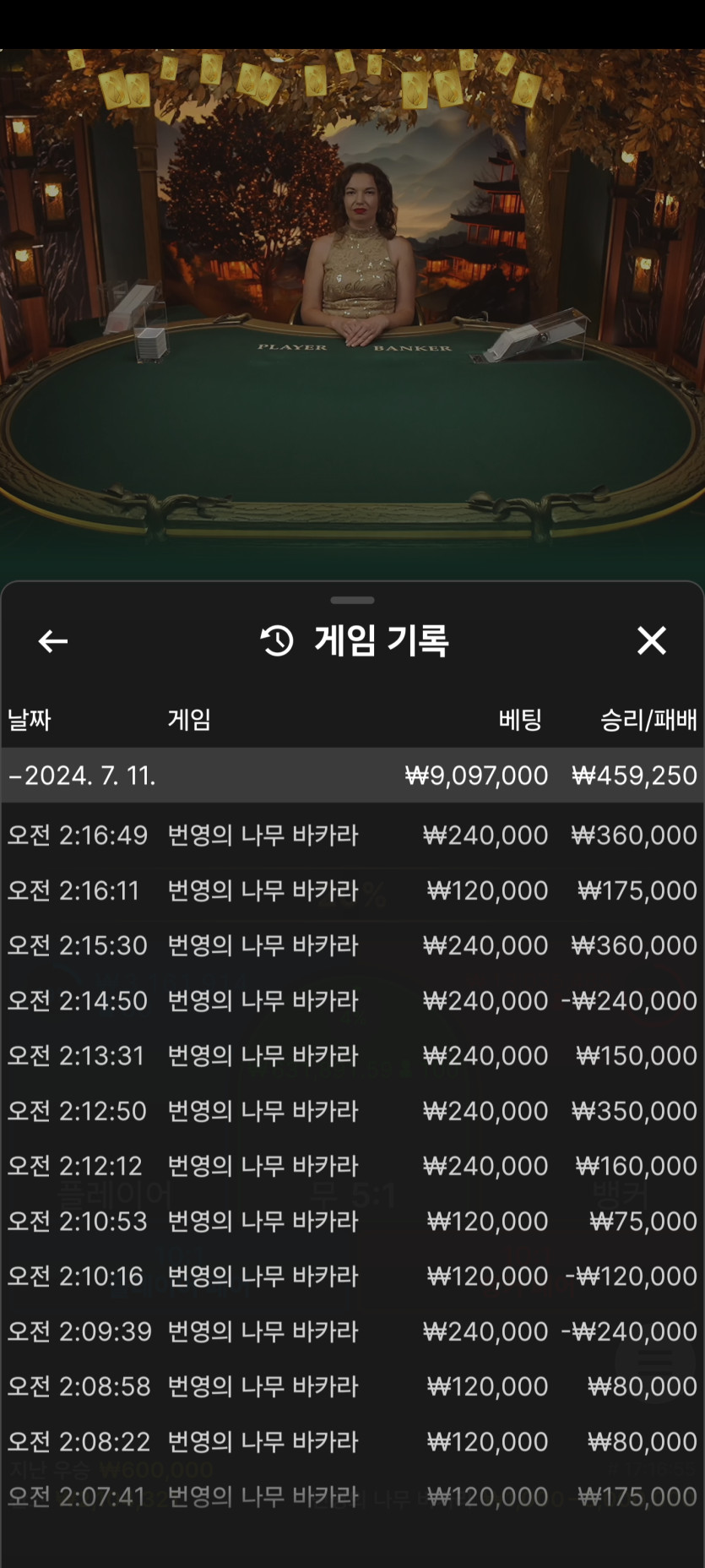This screenshot has width=705, height=1568.
Task: Go back from the game history panel
Action: [53, 641]
